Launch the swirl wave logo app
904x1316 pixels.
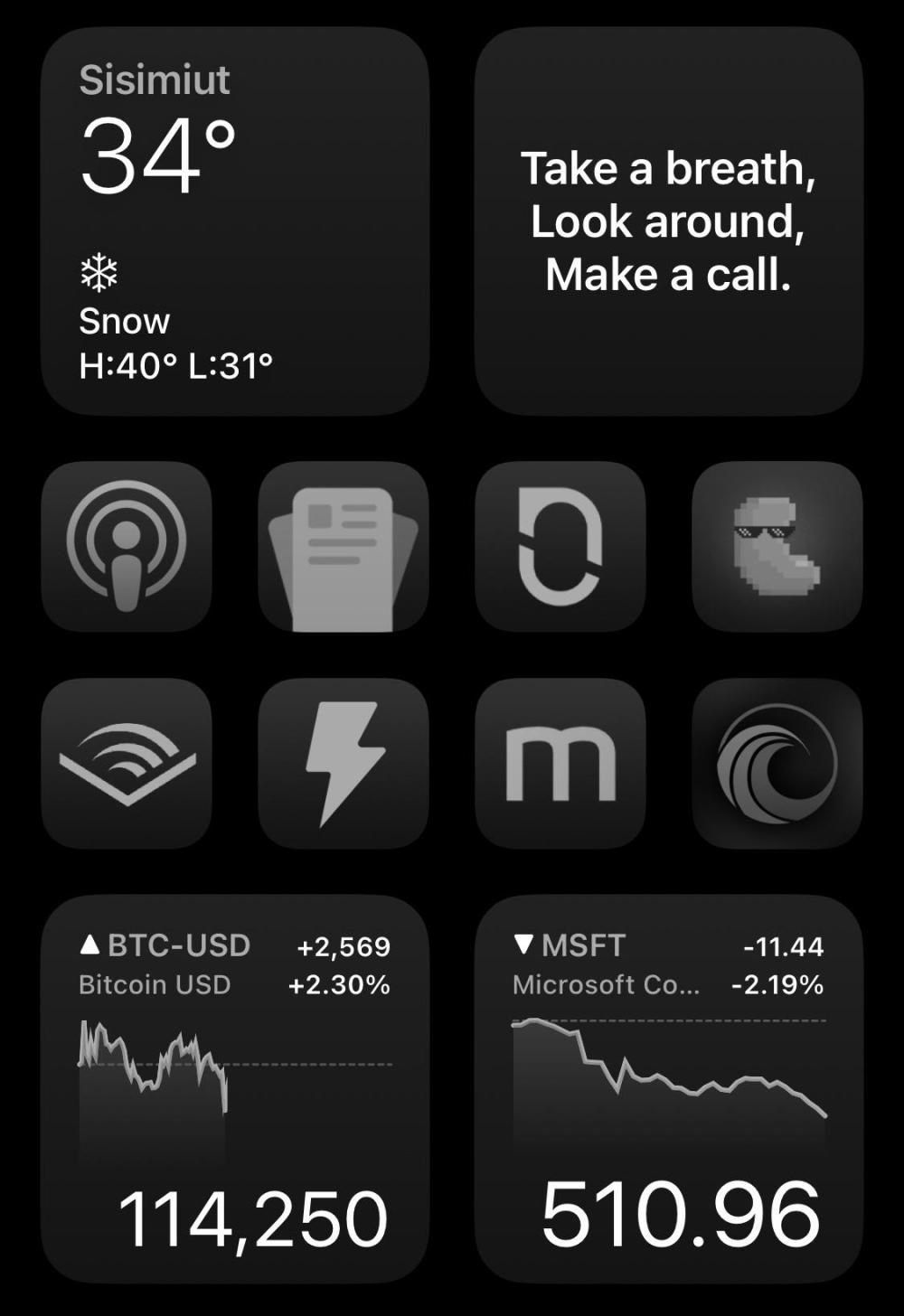[x=777, y=764]
